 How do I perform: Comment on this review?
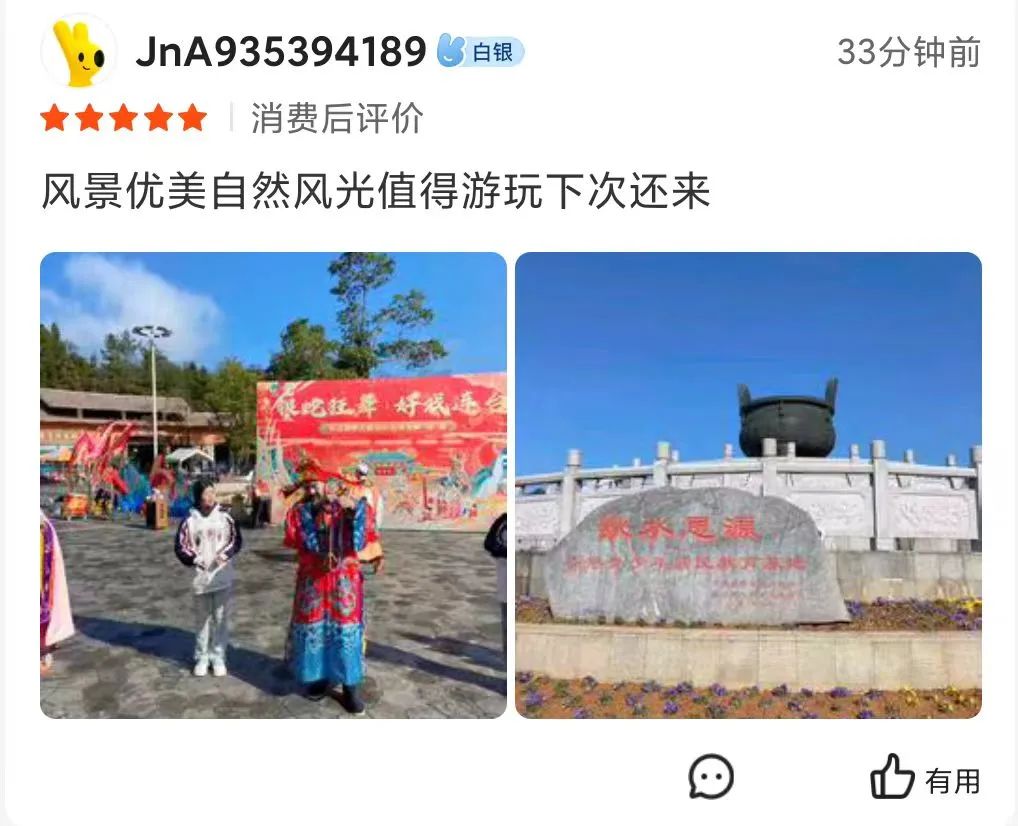click(x=711, y=777)
